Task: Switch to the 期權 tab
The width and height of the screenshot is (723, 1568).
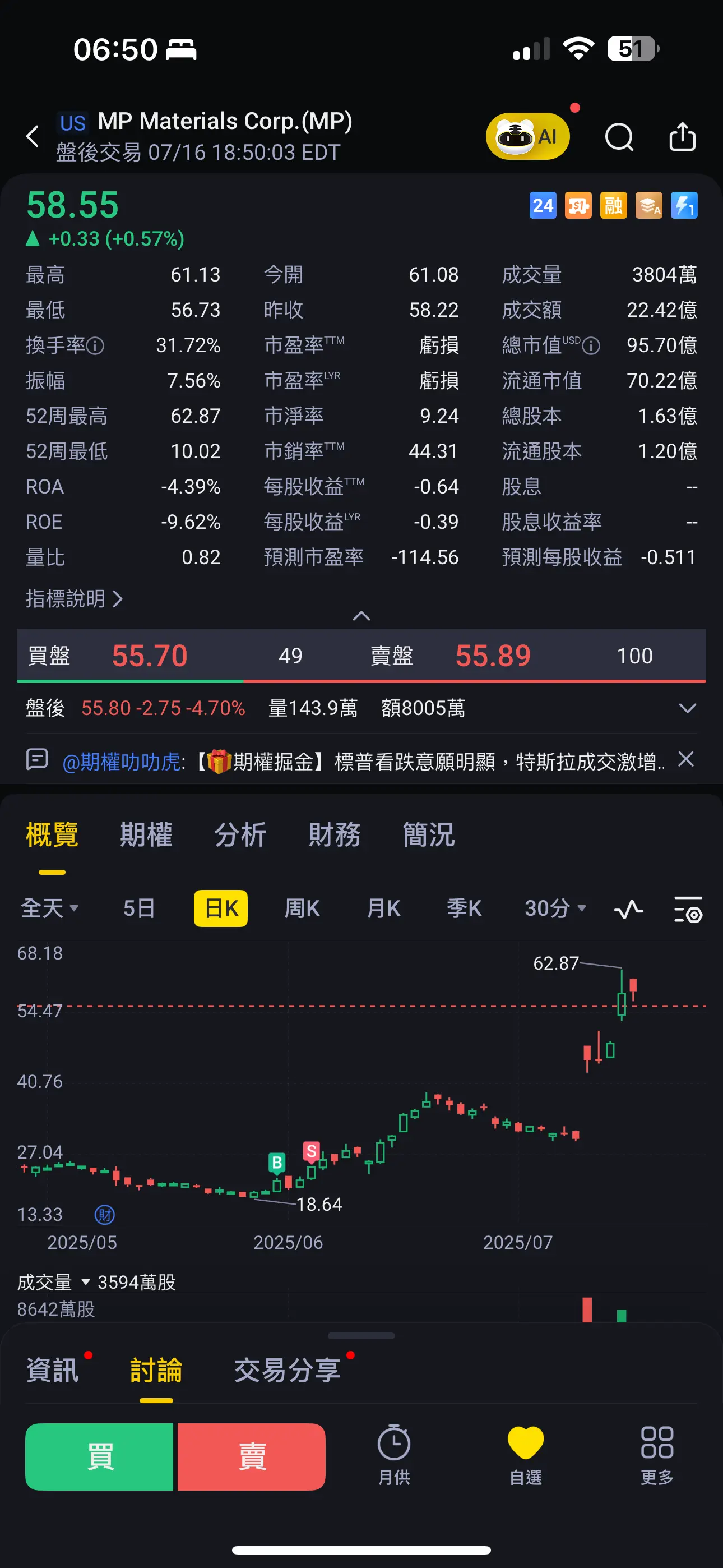Action: (146, 834)
